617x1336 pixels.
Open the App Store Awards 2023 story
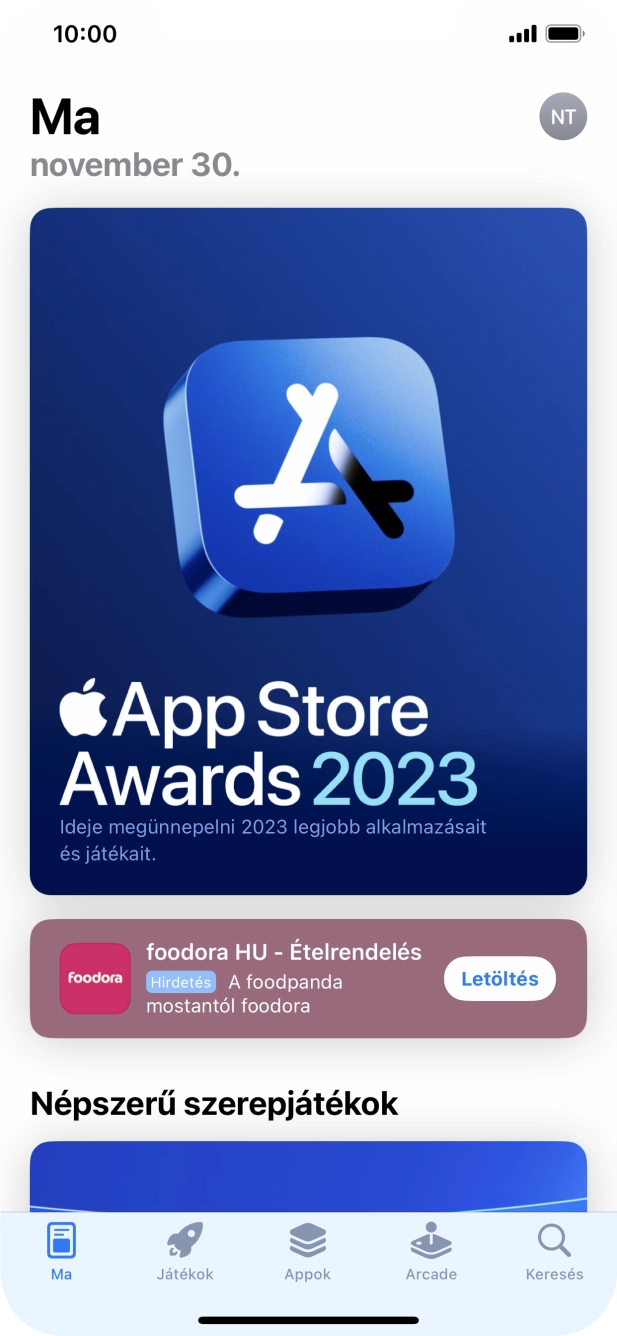[x=308, y=550]
